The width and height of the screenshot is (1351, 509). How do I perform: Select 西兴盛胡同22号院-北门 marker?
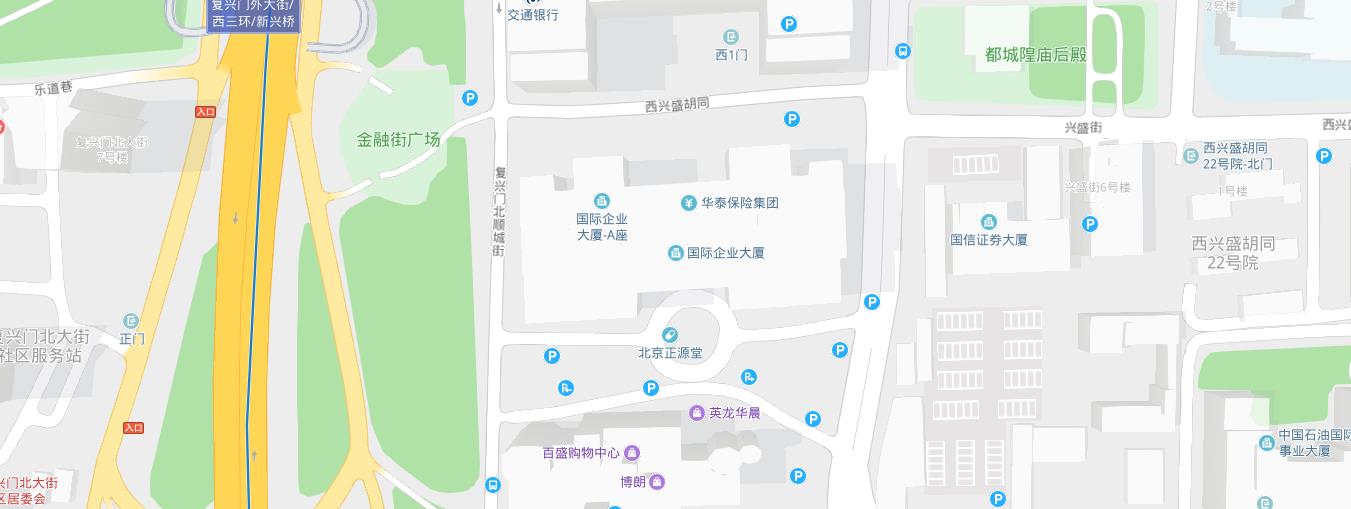point(1191,155)
